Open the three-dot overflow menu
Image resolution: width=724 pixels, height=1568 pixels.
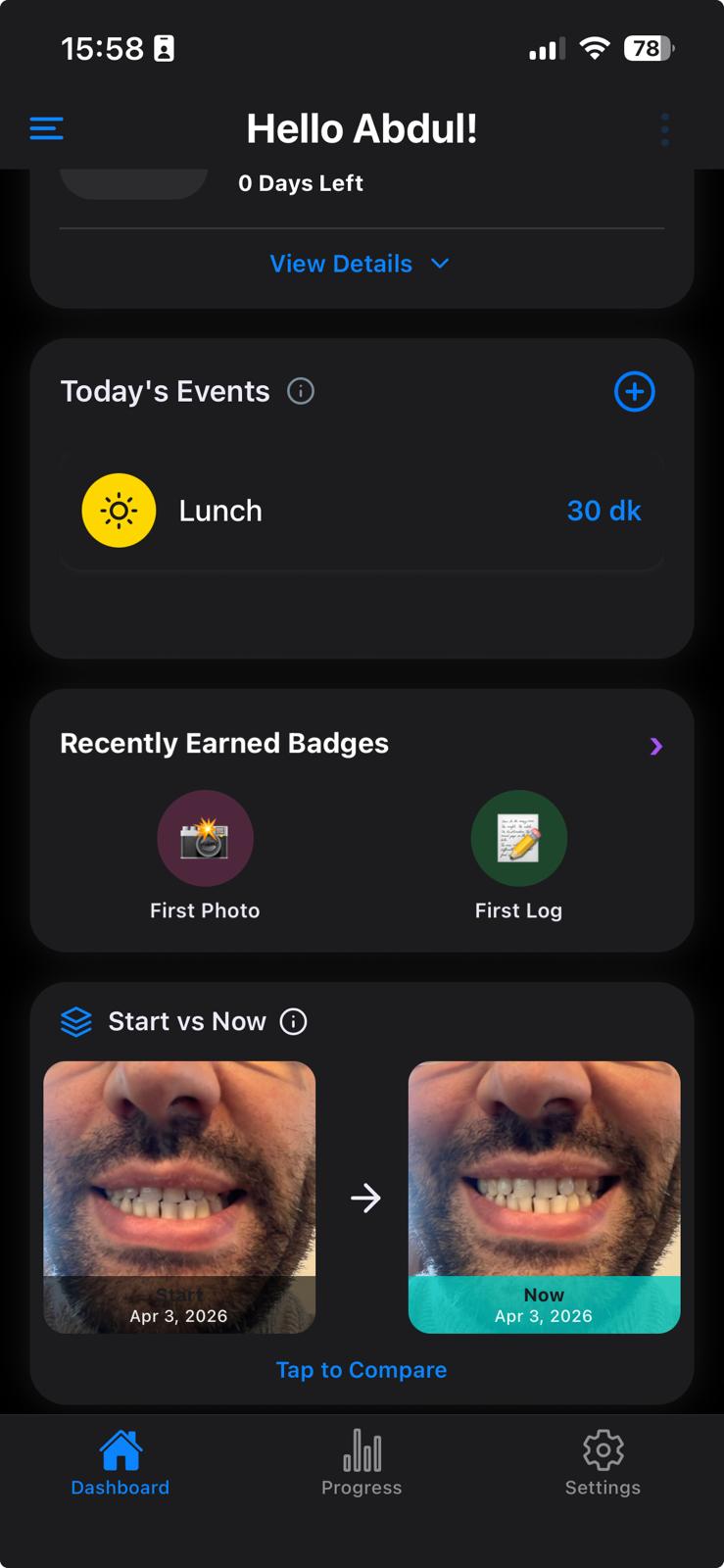[x=665, y=128]
